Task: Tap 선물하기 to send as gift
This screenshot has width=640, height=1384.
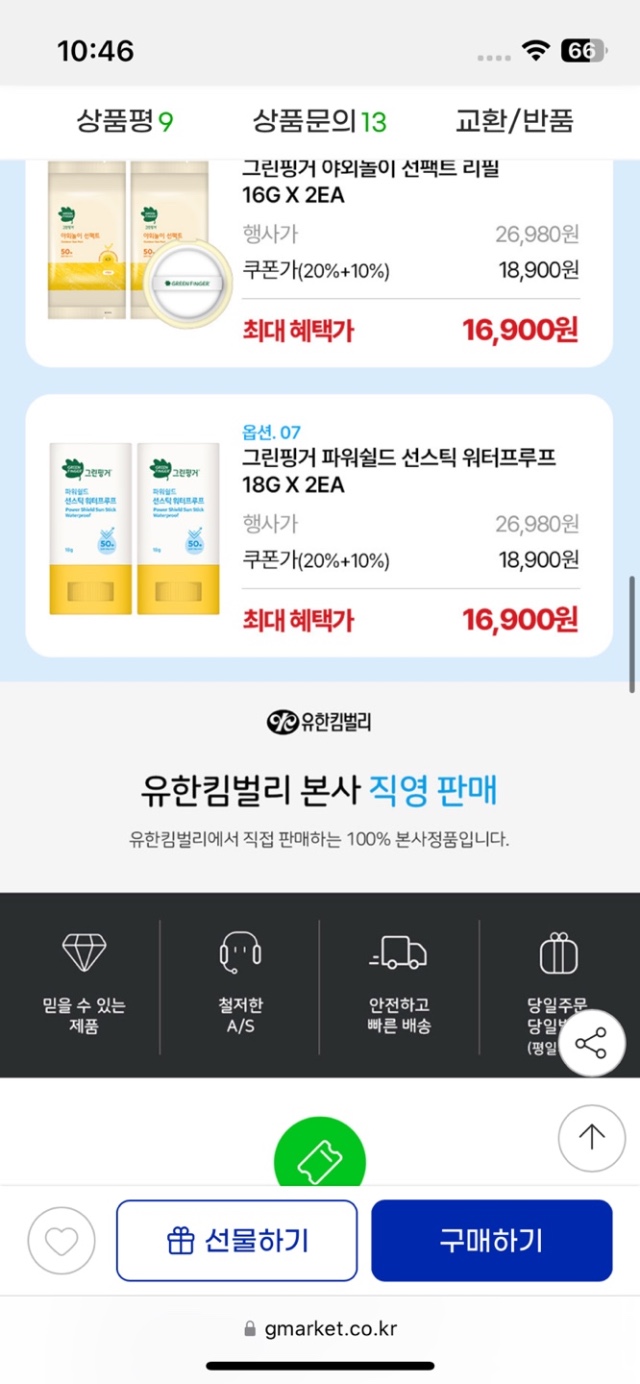Action: click(x=237, y=1241)
